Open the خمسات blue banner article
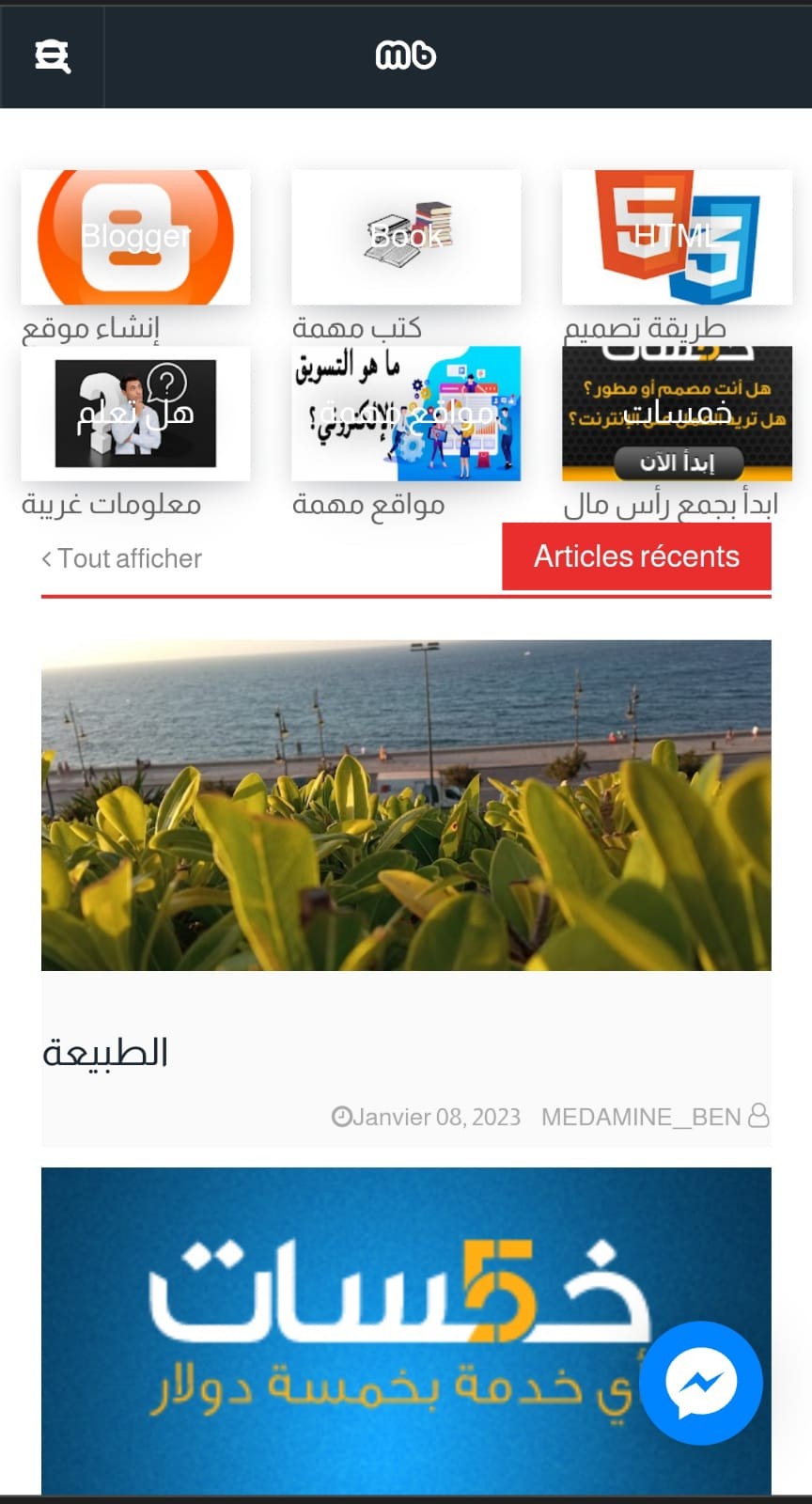Image resolution: width=812 pixels, height=1504 pixels. [x=406, y=1331]
